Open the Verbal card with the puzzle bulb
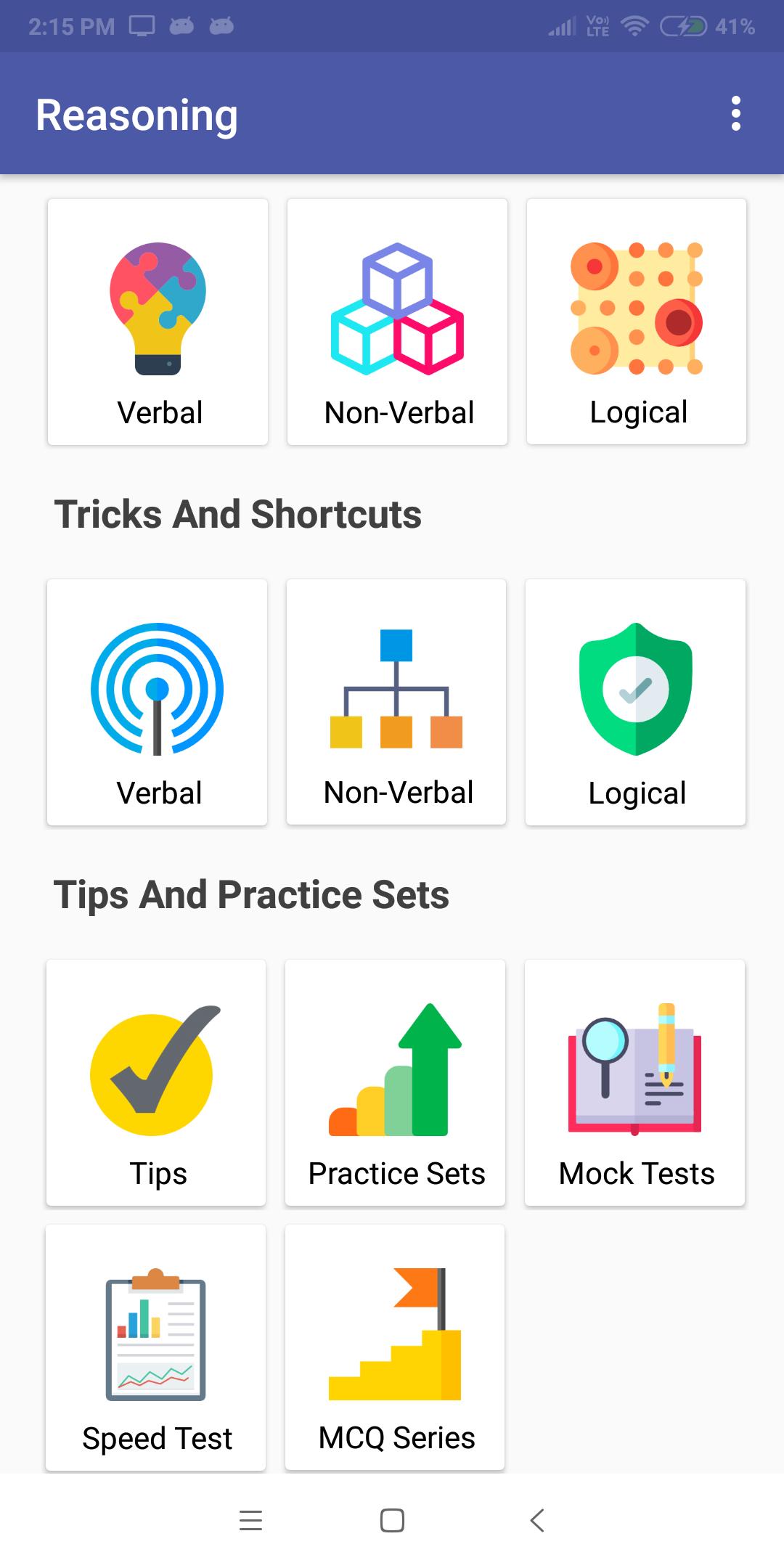 click(x=158, y=322)
